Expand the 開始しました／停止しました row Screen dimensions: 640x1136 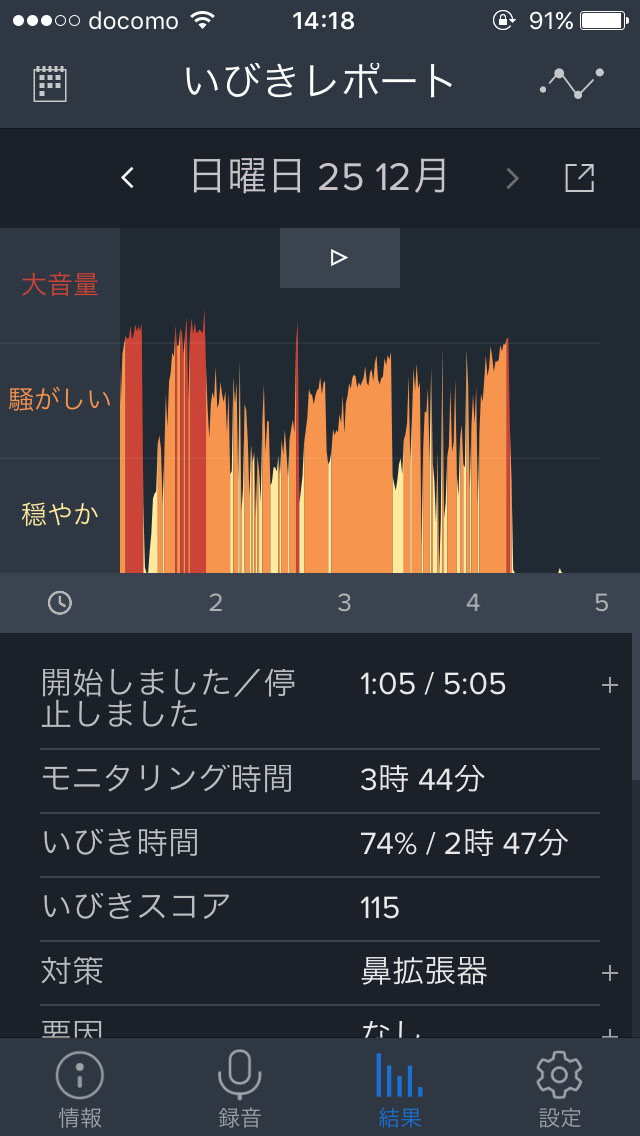click(x=610, y=685)
